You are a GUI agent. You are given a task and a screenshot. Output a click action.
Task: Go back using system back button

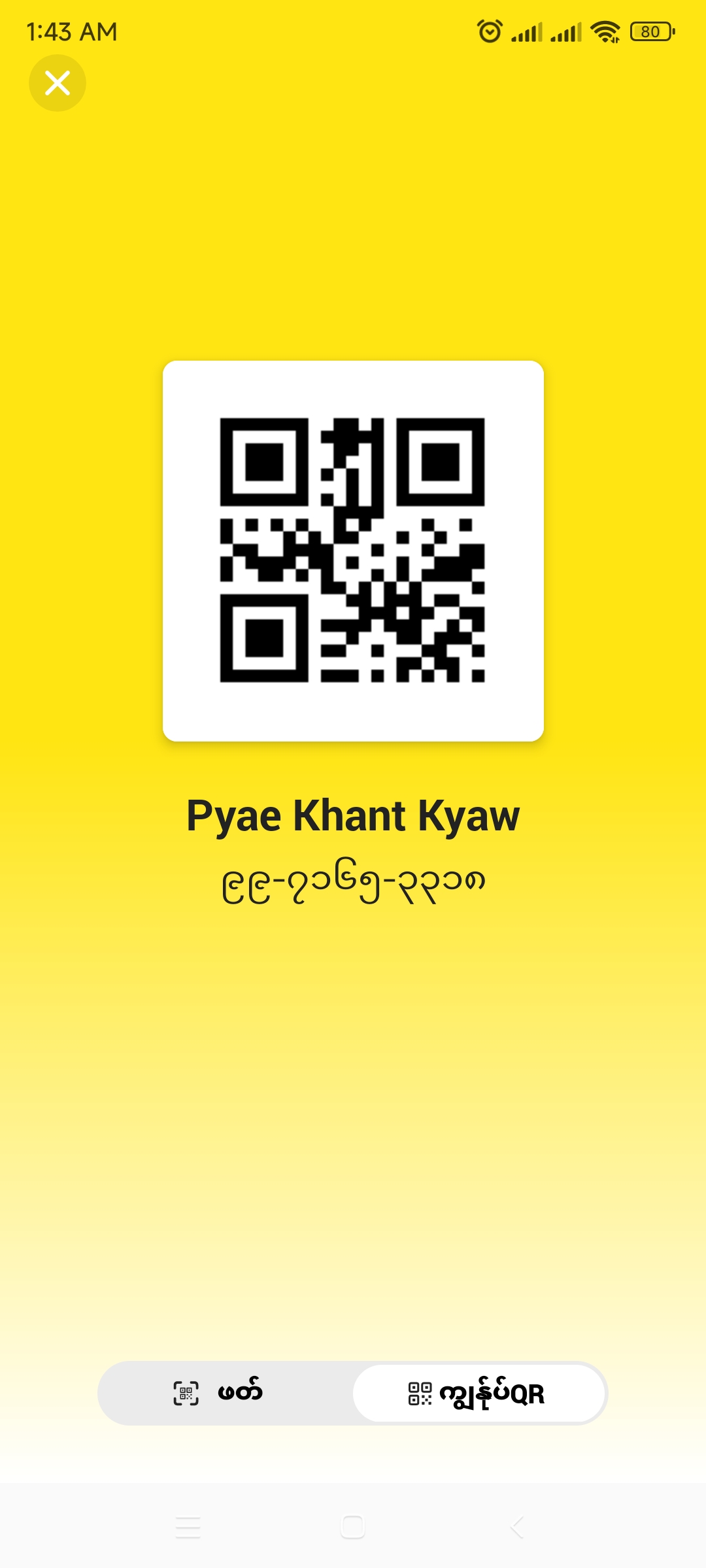[x=517, y=1527]
